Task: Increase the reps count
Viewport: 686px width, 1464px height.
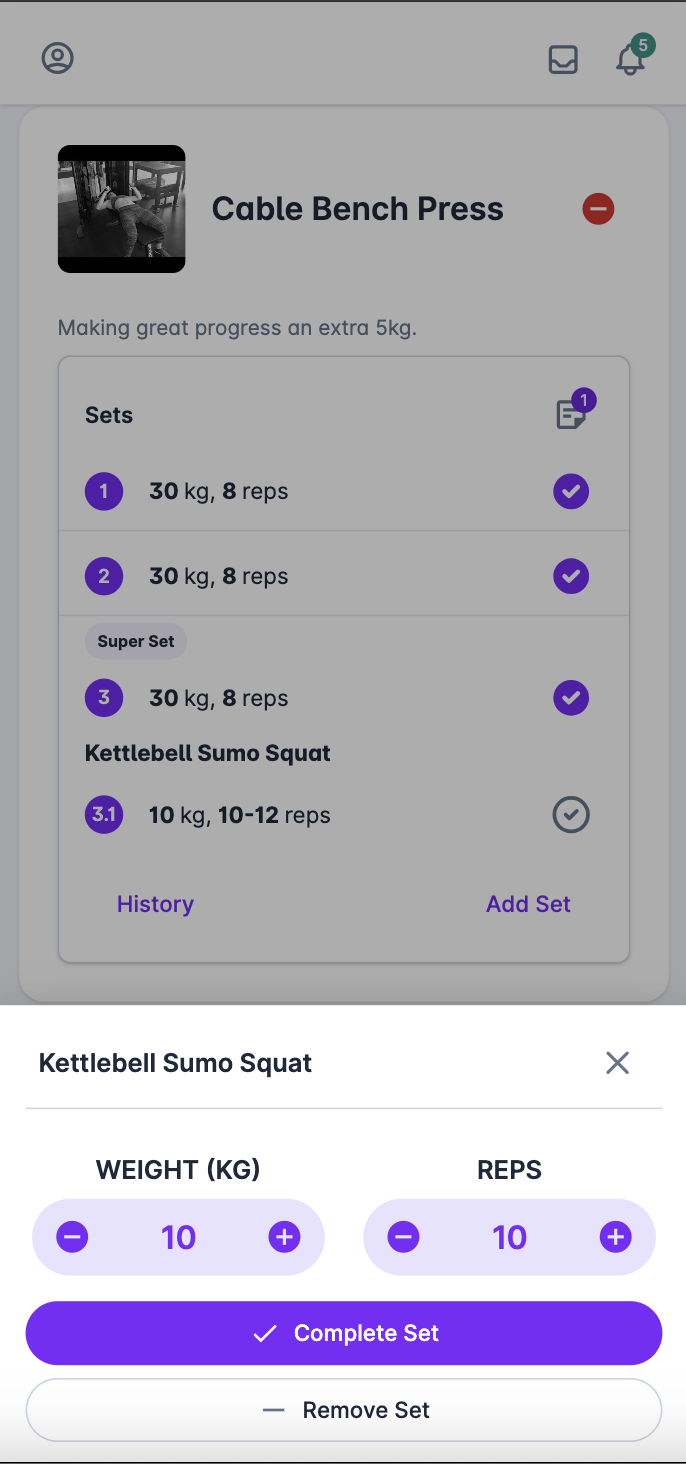Action: point(615,1237)
